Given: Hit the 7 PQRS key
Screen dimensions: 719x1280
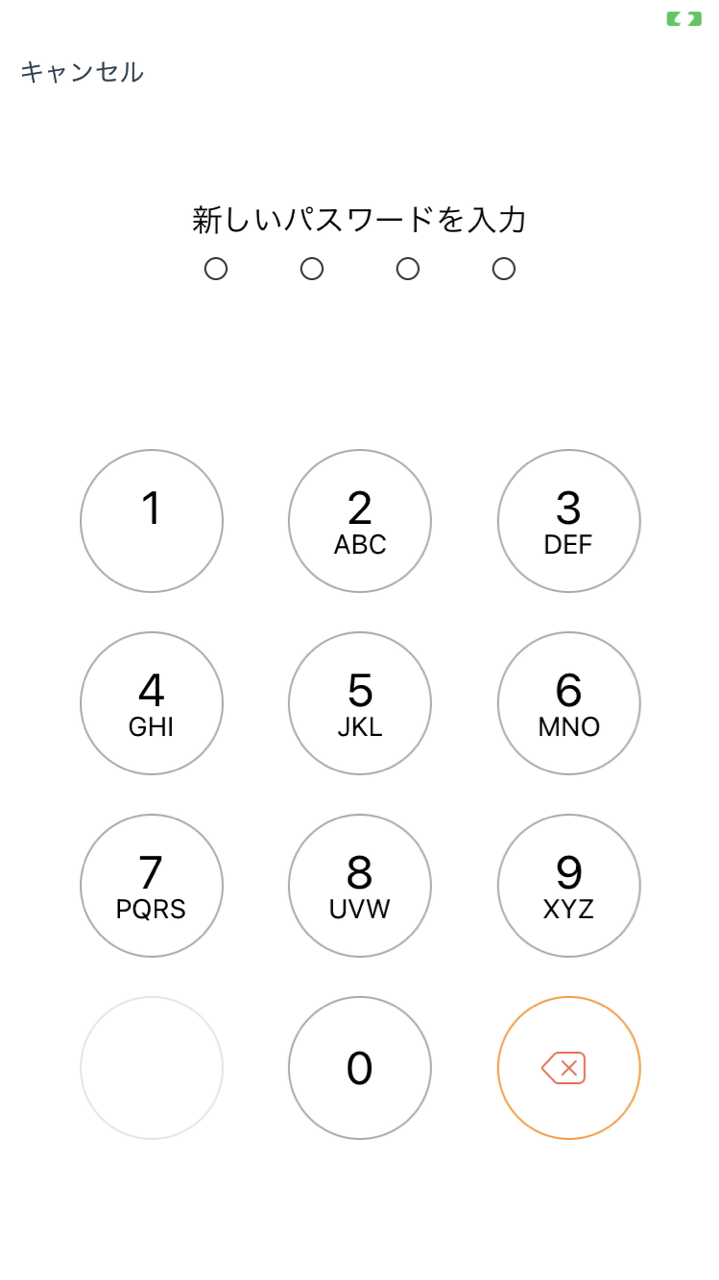Looking at the screenshot, I should (151, 886).
